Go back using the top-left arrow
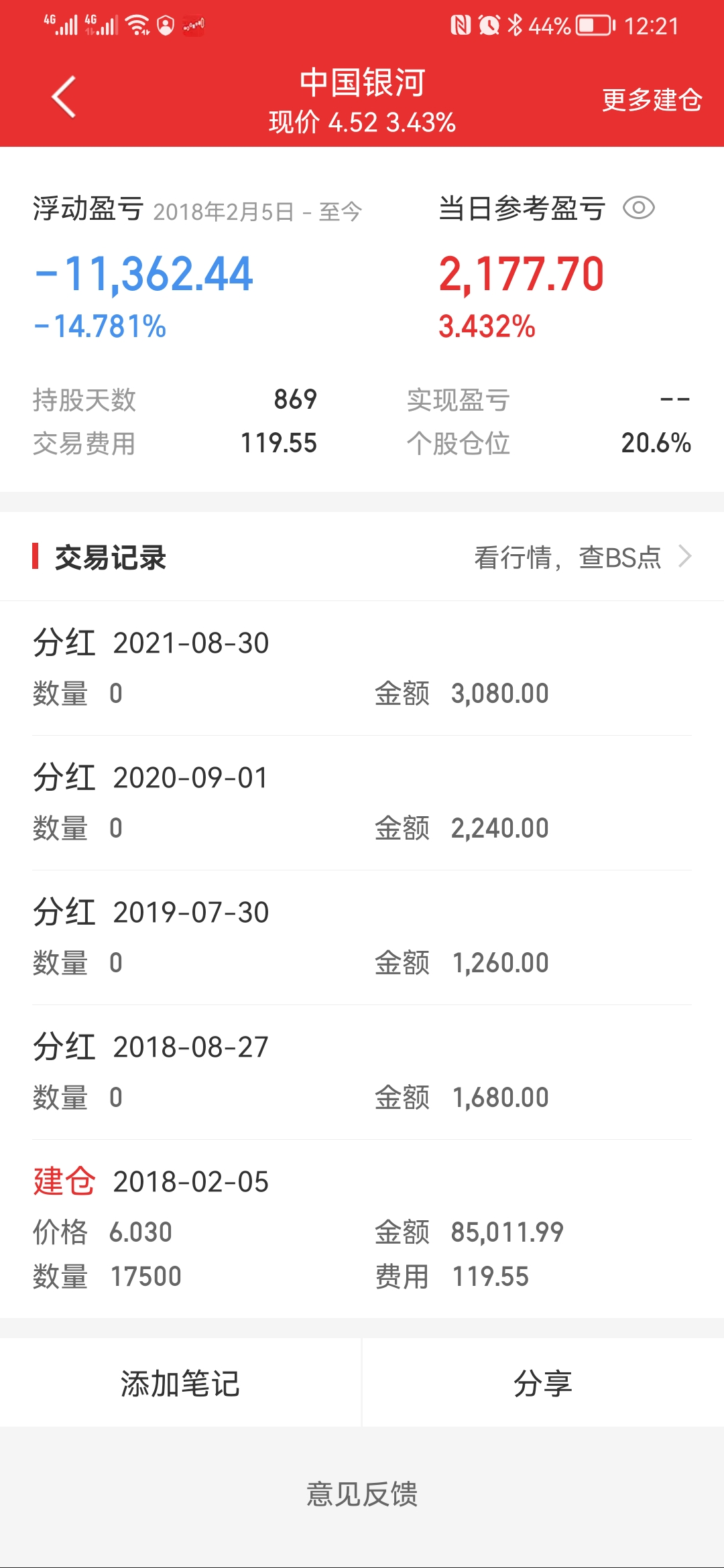724x1568 pixels. click(x=64, y=97)
